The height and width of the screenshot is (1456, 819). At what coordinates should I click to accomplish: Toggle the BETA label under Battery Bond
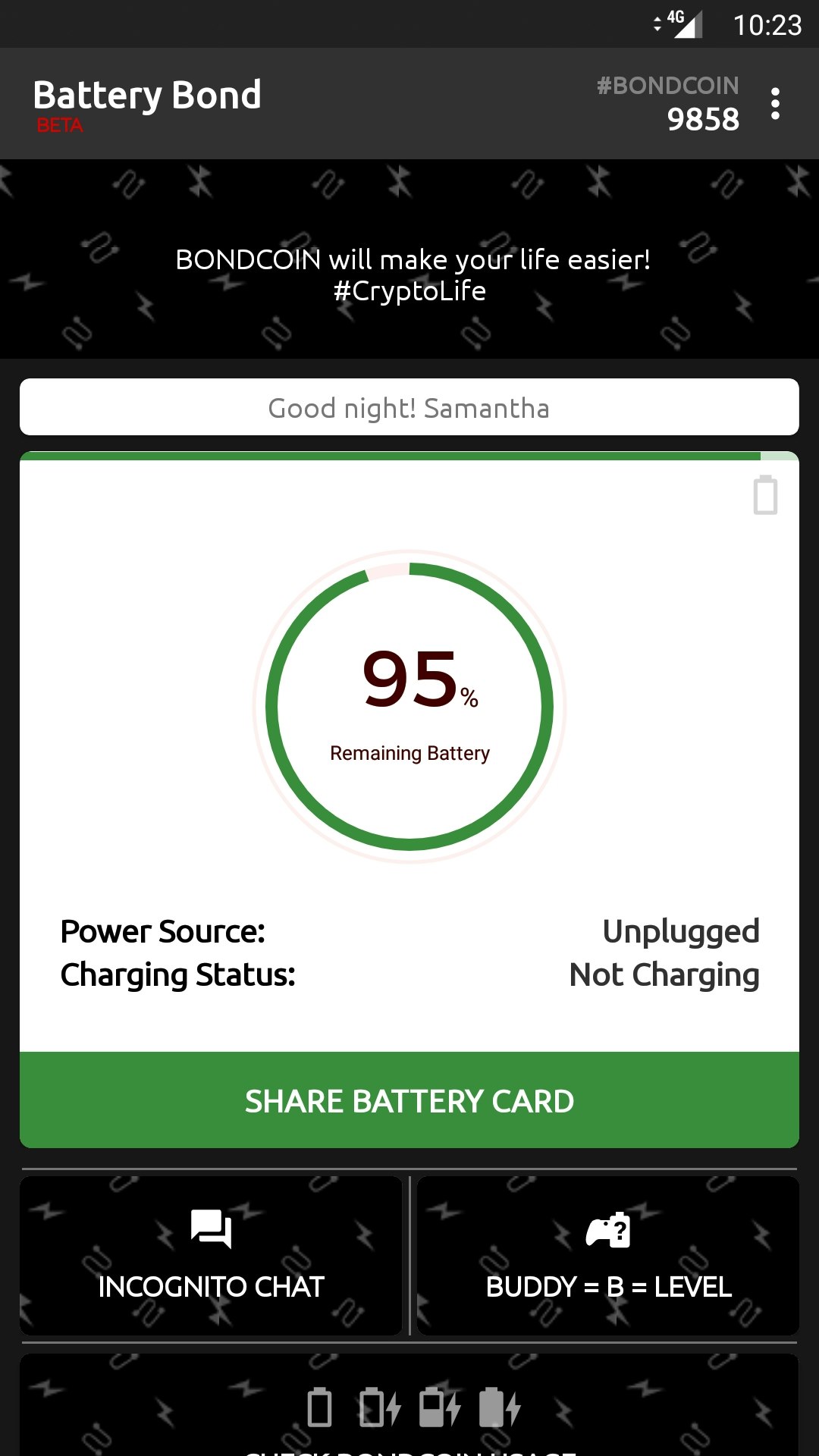click(61, 126)
